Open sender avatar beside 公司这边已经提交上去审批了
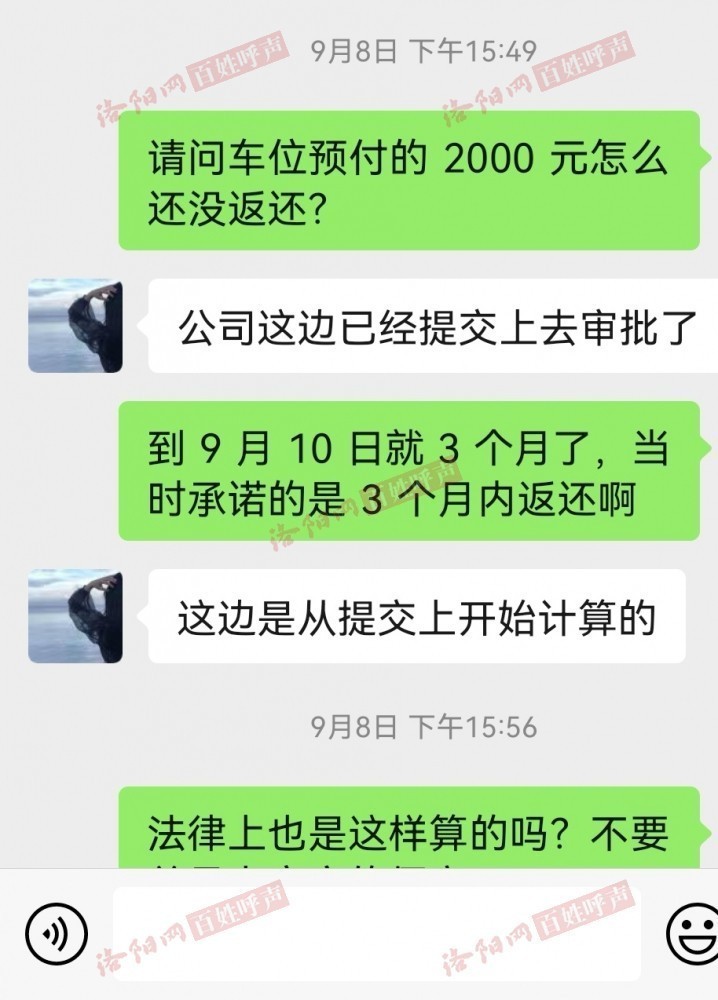The image size is (718, 1000). coord(75,326)
